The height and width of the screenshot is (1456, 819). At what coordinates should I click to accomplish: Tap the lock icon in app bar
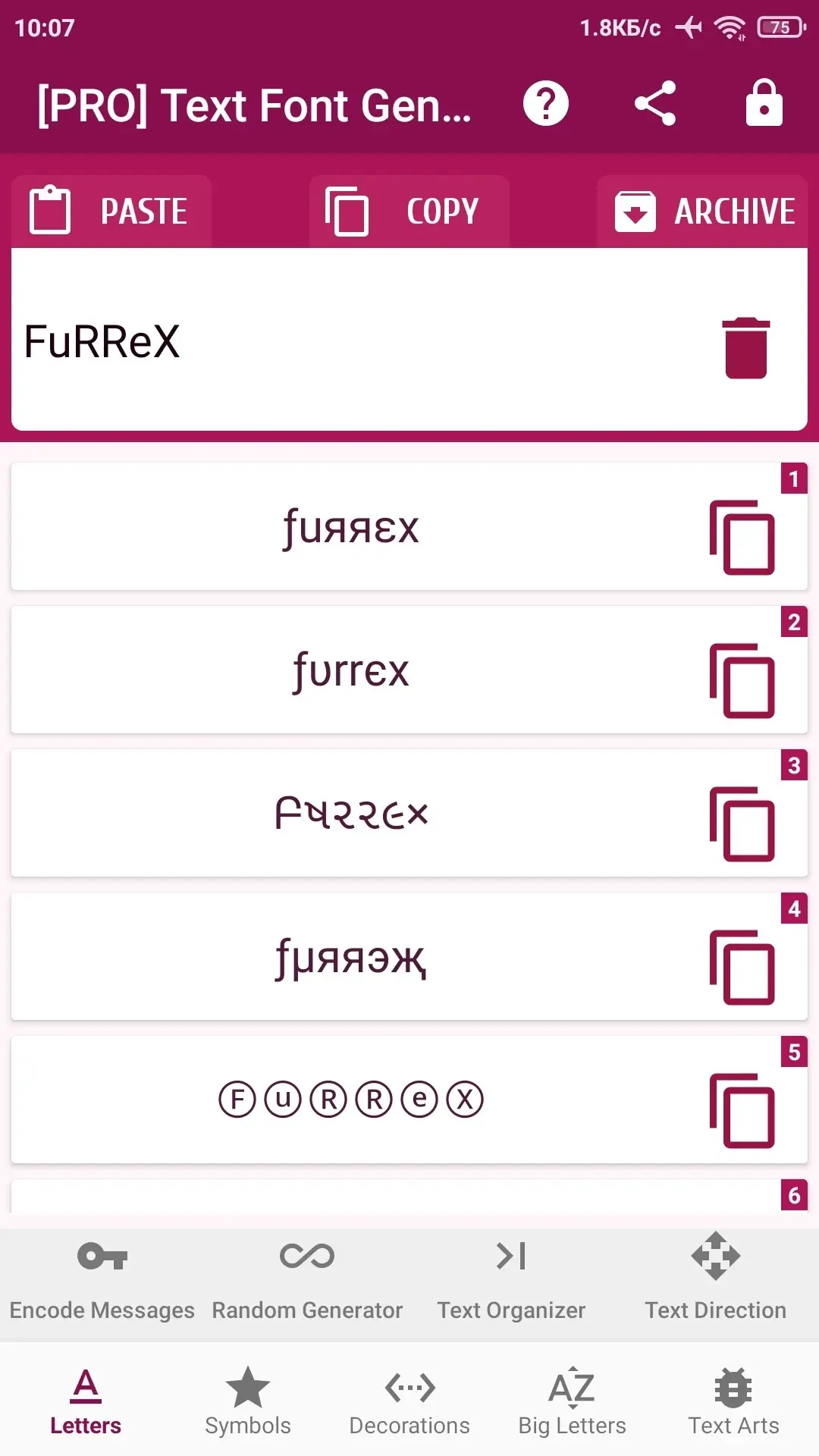764,103
